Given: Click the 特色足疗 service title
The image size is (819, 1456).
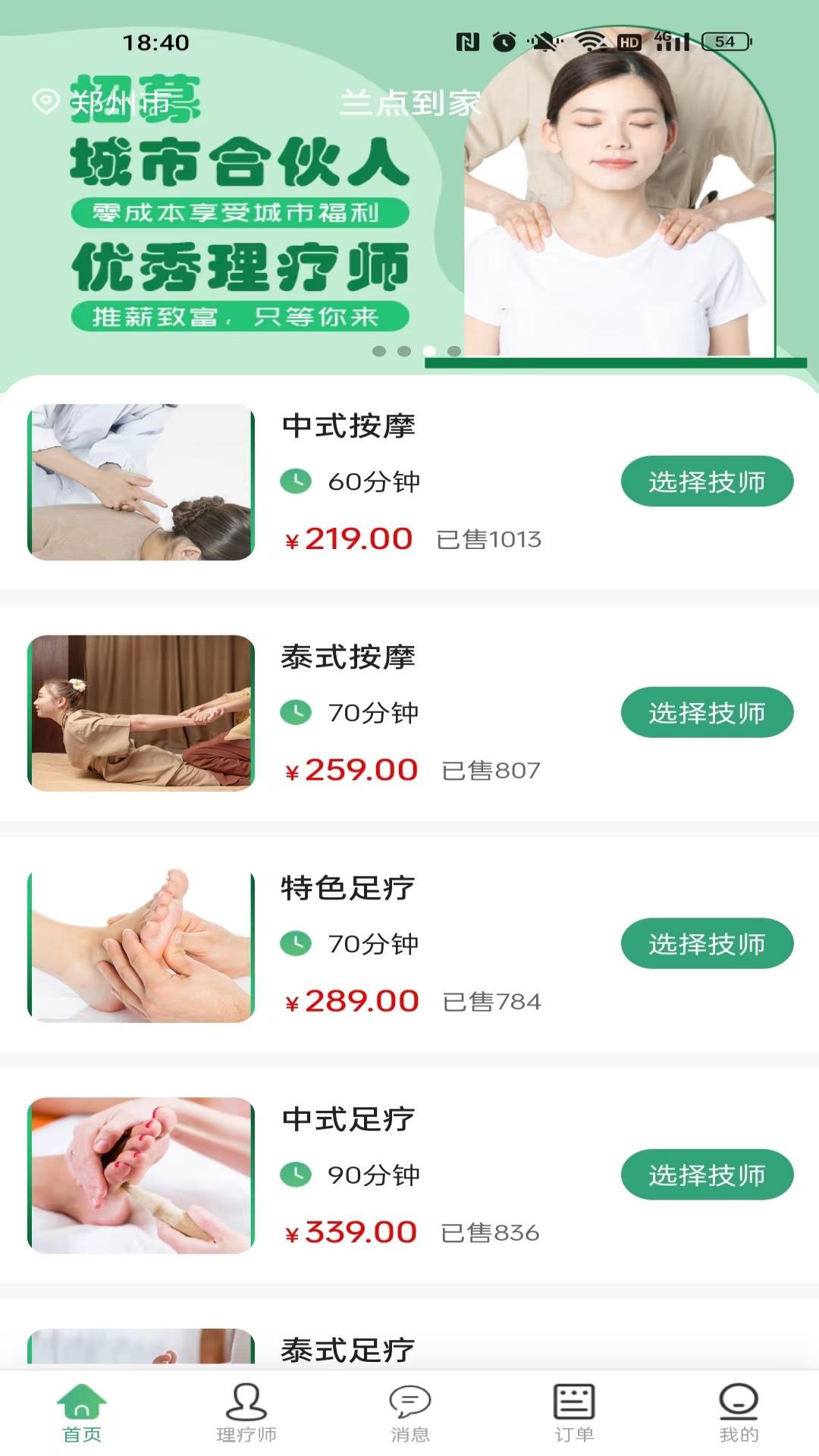Looking at the screenshot, I should coord(347,890).
